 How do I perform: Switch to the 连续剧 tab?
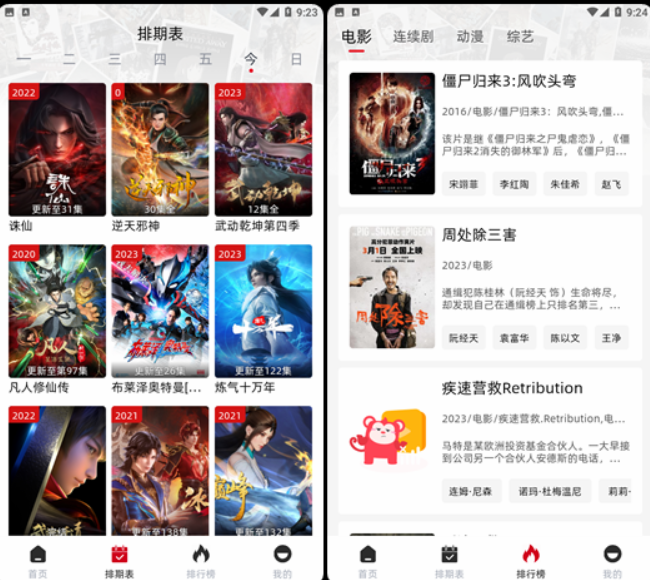(x=412, y=37)
